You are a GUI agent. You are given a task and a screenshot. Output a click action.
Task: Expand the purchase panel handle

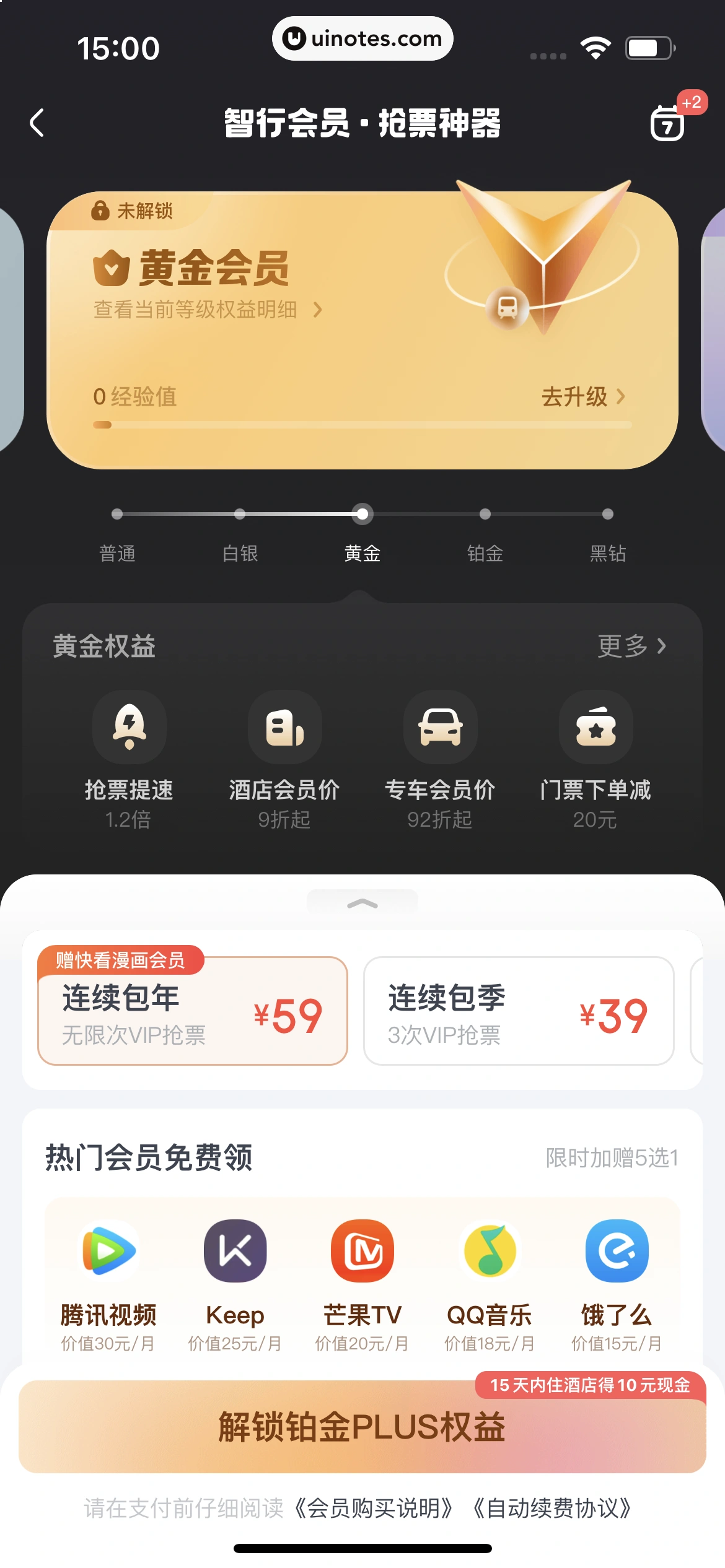pyautogui.click(x=362, y=903)
